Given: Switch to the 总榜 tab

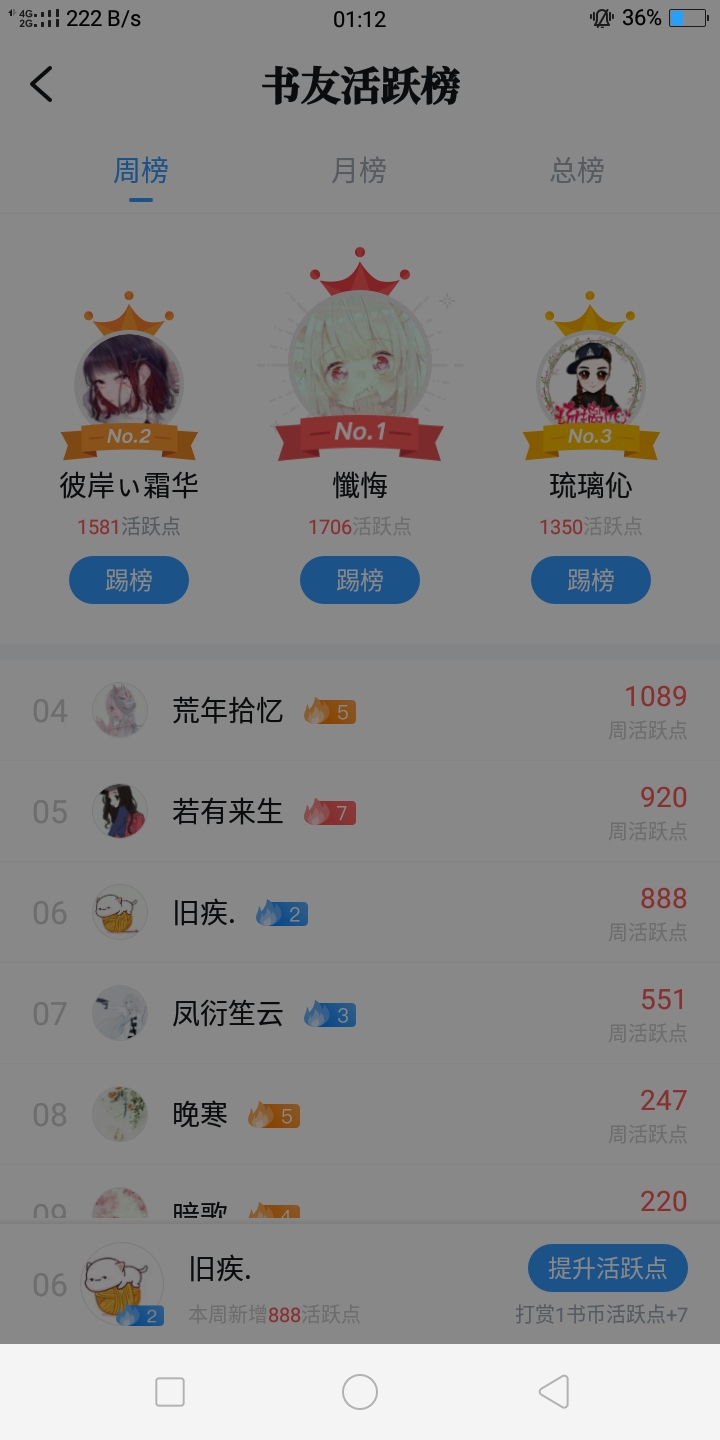Looking at the screenshot, I should 577,171.
